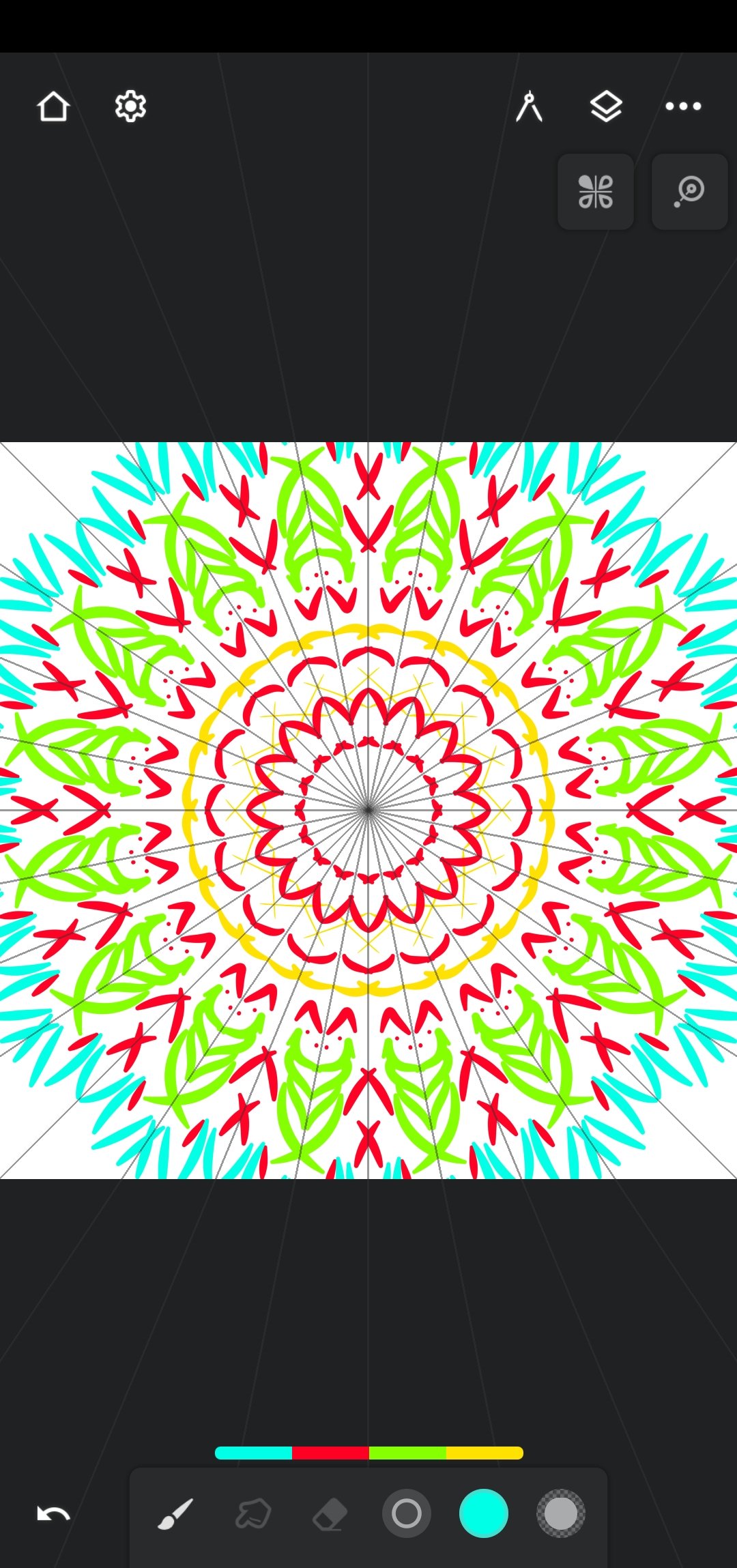Select the lasso fill tool
This screenshot has height=1568, width=737.
coord(252,1513)
